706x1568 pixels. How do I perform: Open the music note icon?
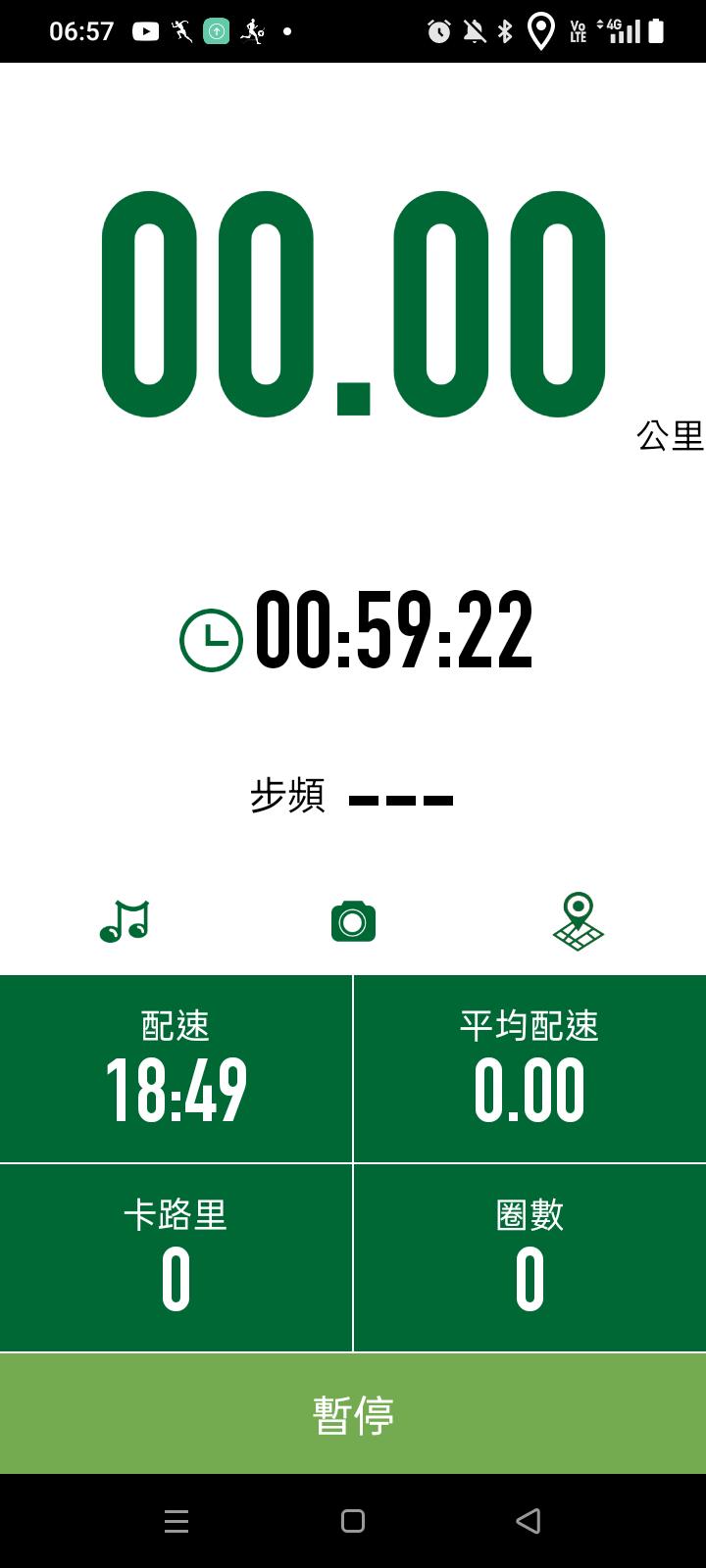(x=125, y=921)
